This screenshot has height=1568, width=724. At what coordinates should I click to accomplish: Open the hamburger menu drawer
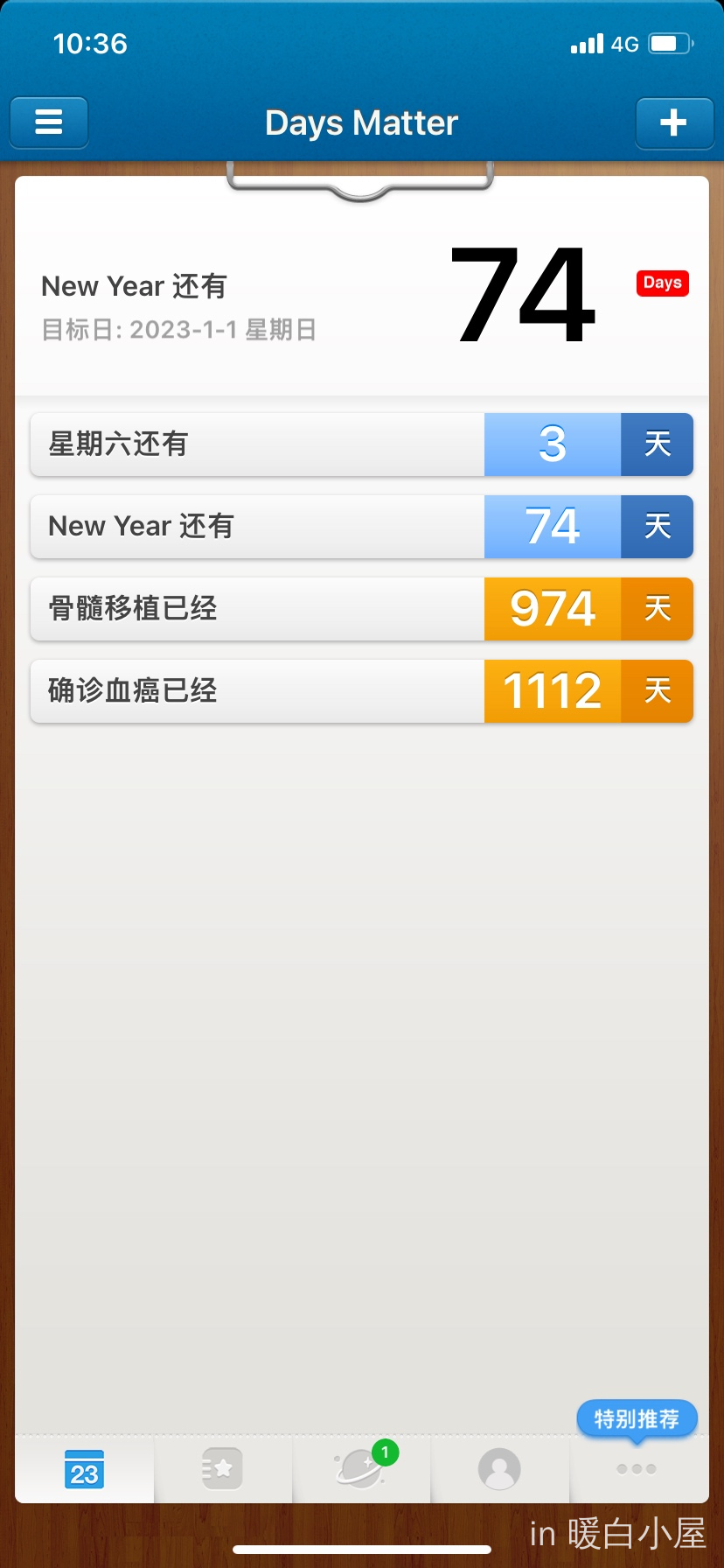point(49,122)
